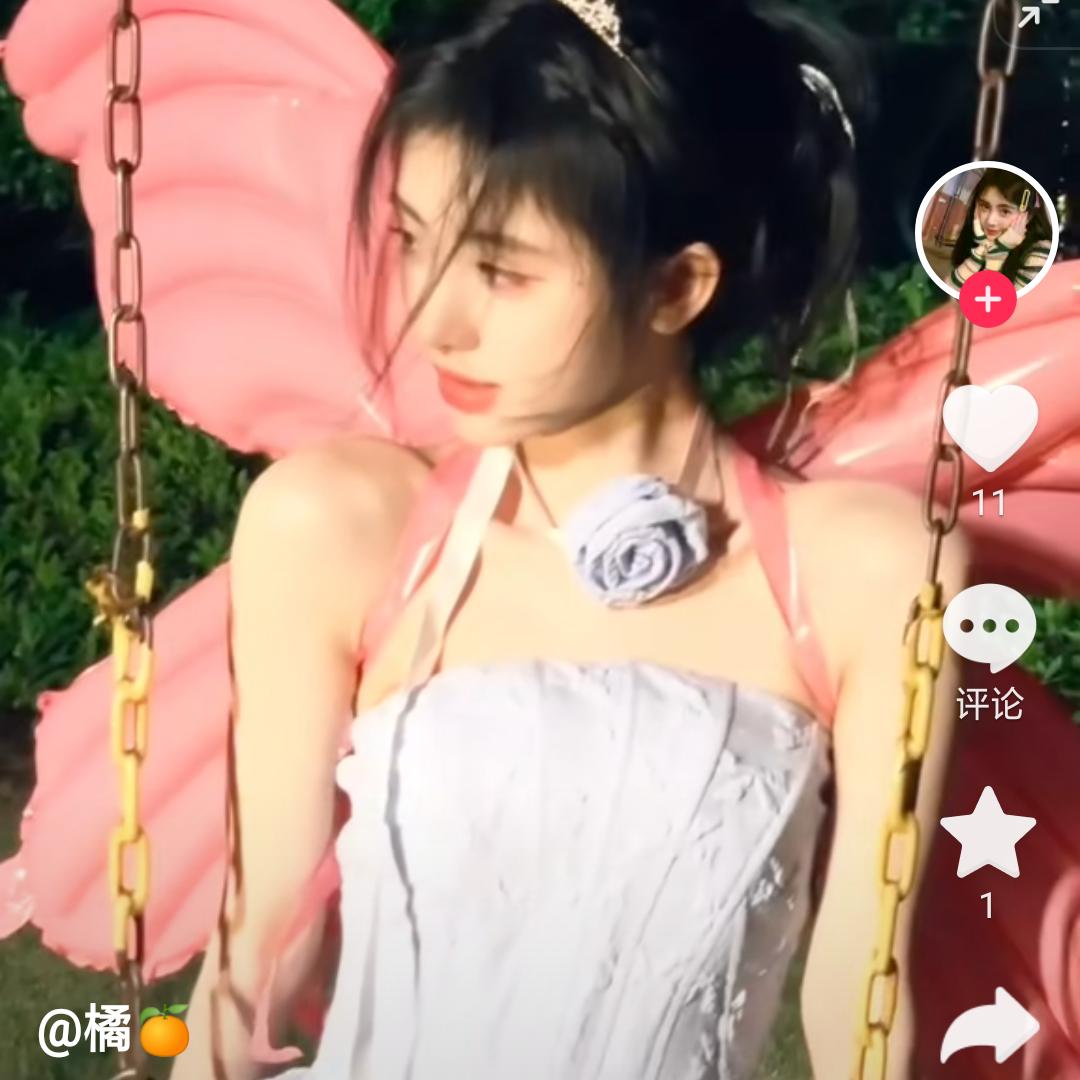Open the creator's profile avatar

tap(986, 229)
